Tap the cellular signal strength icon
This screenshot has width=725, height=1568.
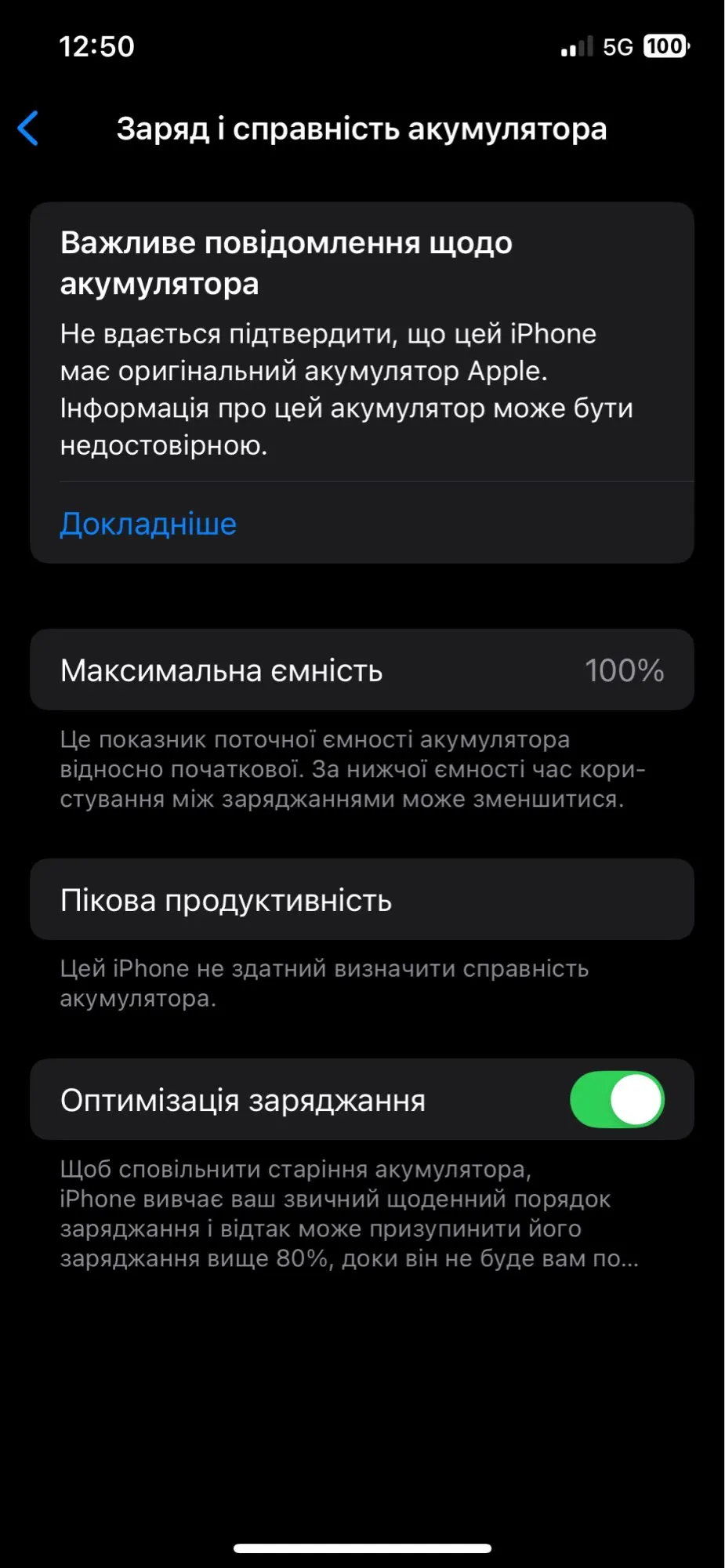coord(577,47)
